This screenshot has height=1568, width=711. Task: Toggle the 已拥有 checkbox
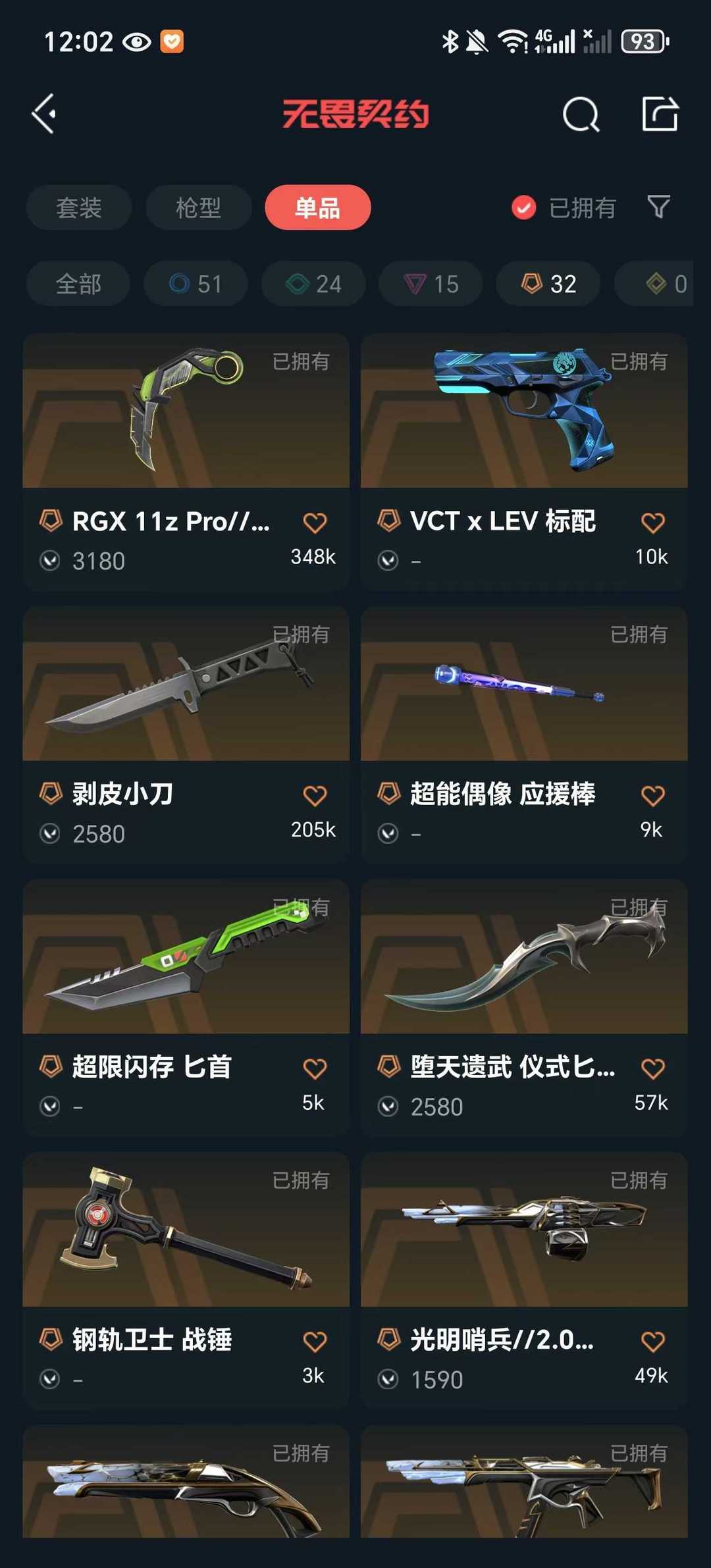(524, 208)
